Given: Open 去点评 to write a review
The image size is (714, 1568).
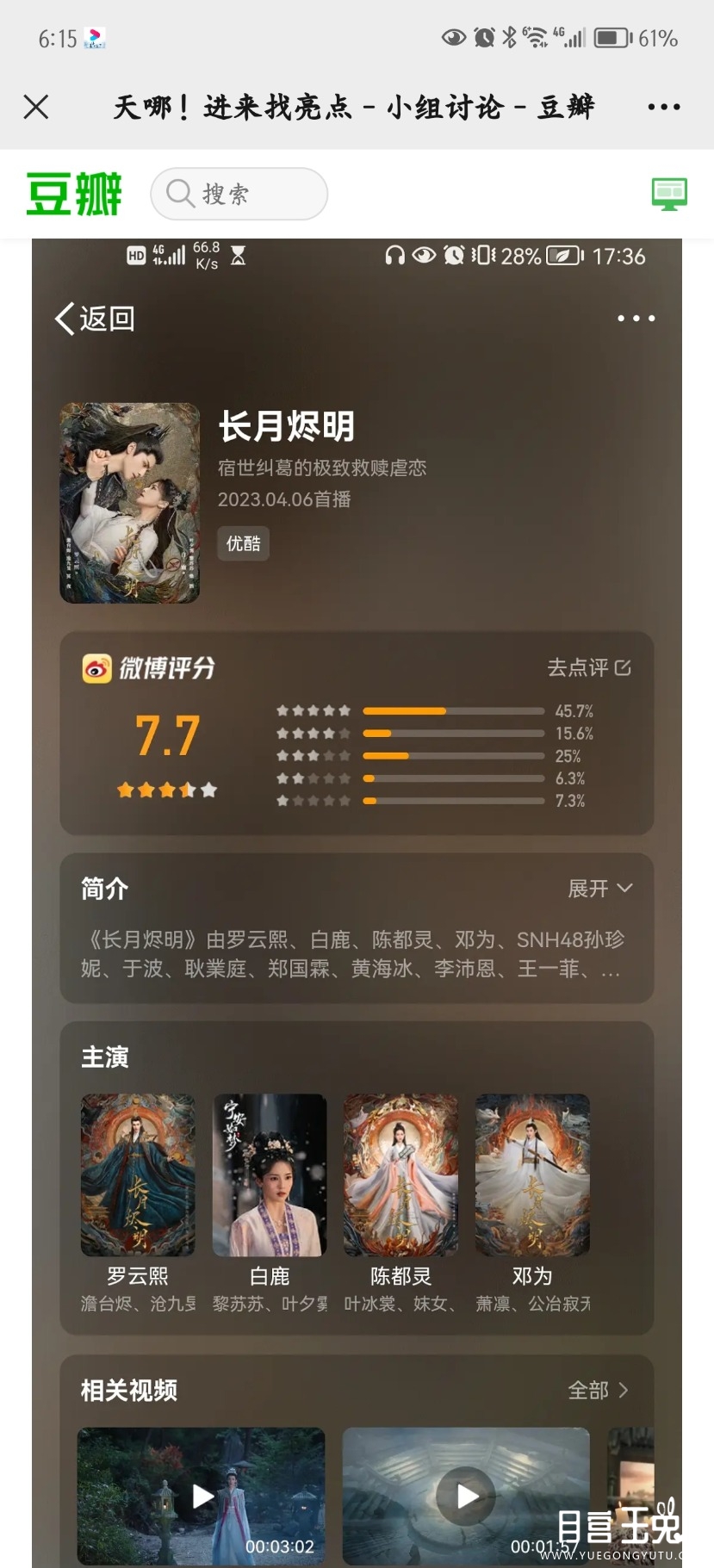Looking at the screenshot, I should coord(589,667).
